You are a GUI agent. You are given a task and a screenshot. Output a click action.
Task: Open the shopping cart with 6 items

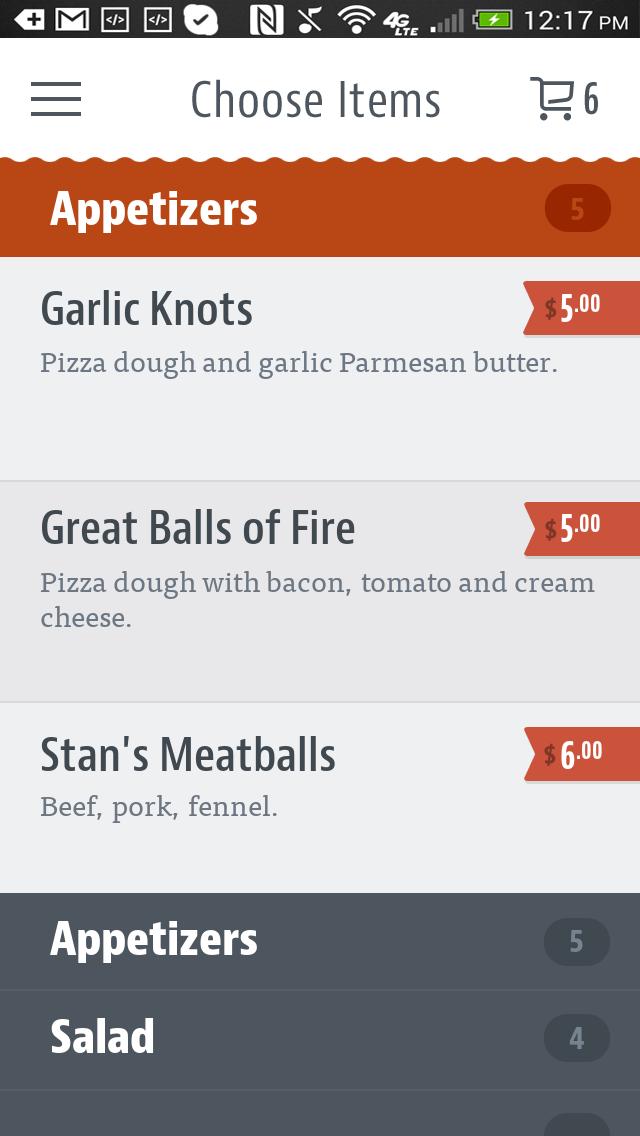[564, 99]
